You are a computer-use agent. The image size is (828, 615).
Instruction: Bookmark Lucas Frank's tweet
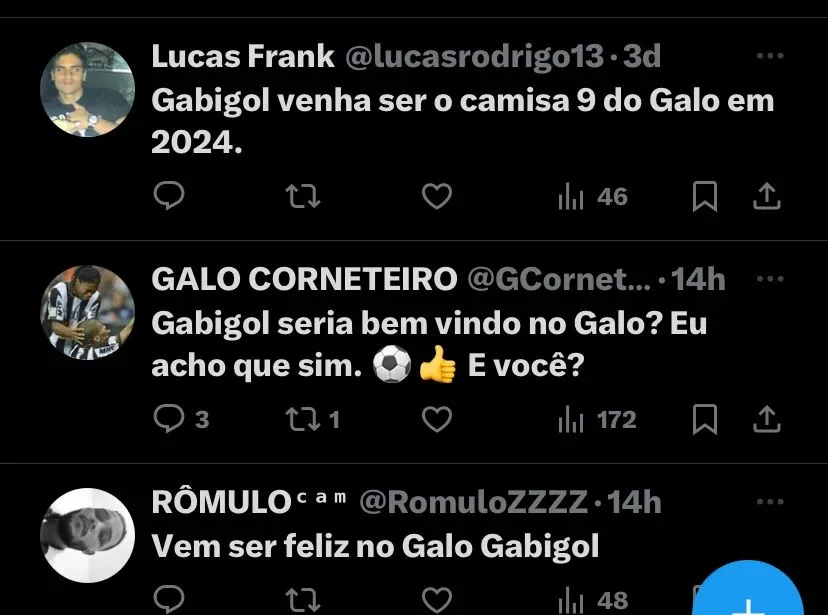click(705, 197)
